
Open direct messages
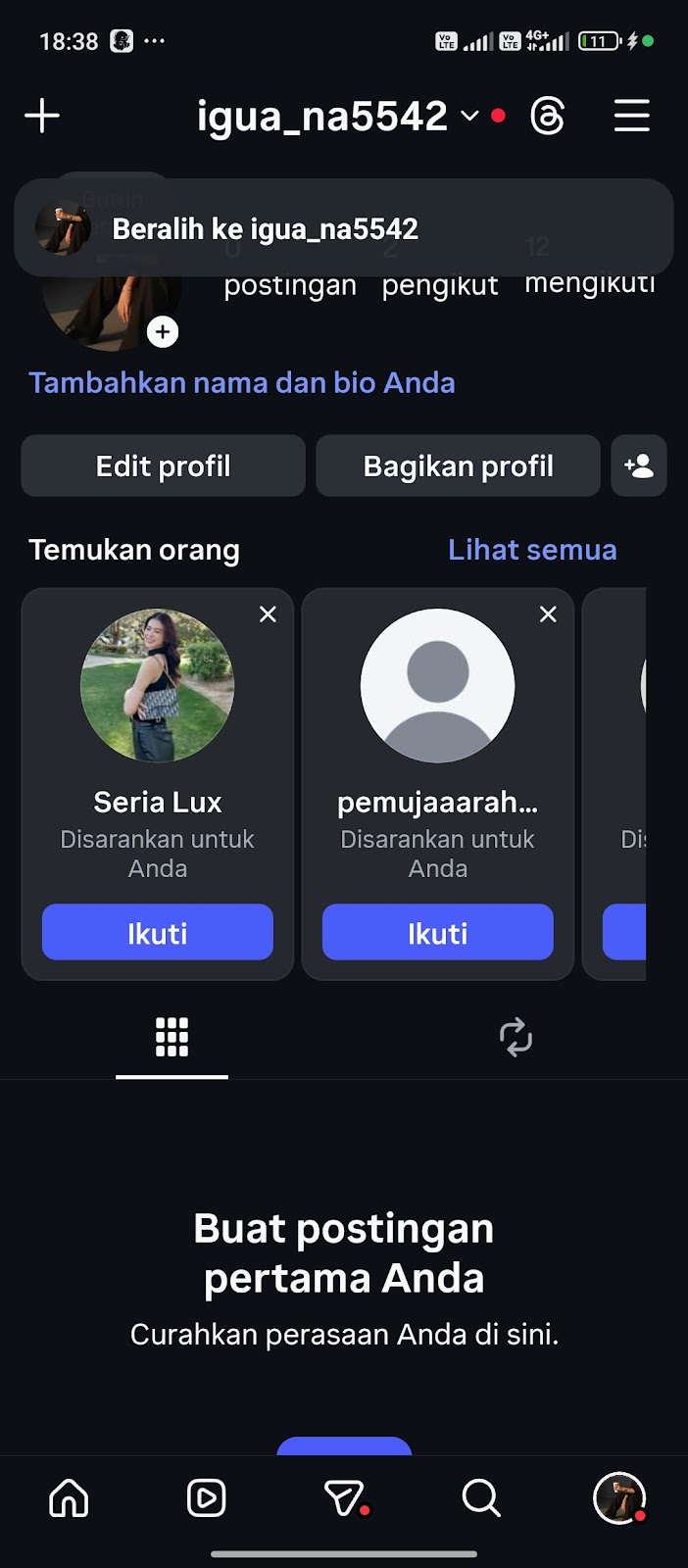point(344,1498)
